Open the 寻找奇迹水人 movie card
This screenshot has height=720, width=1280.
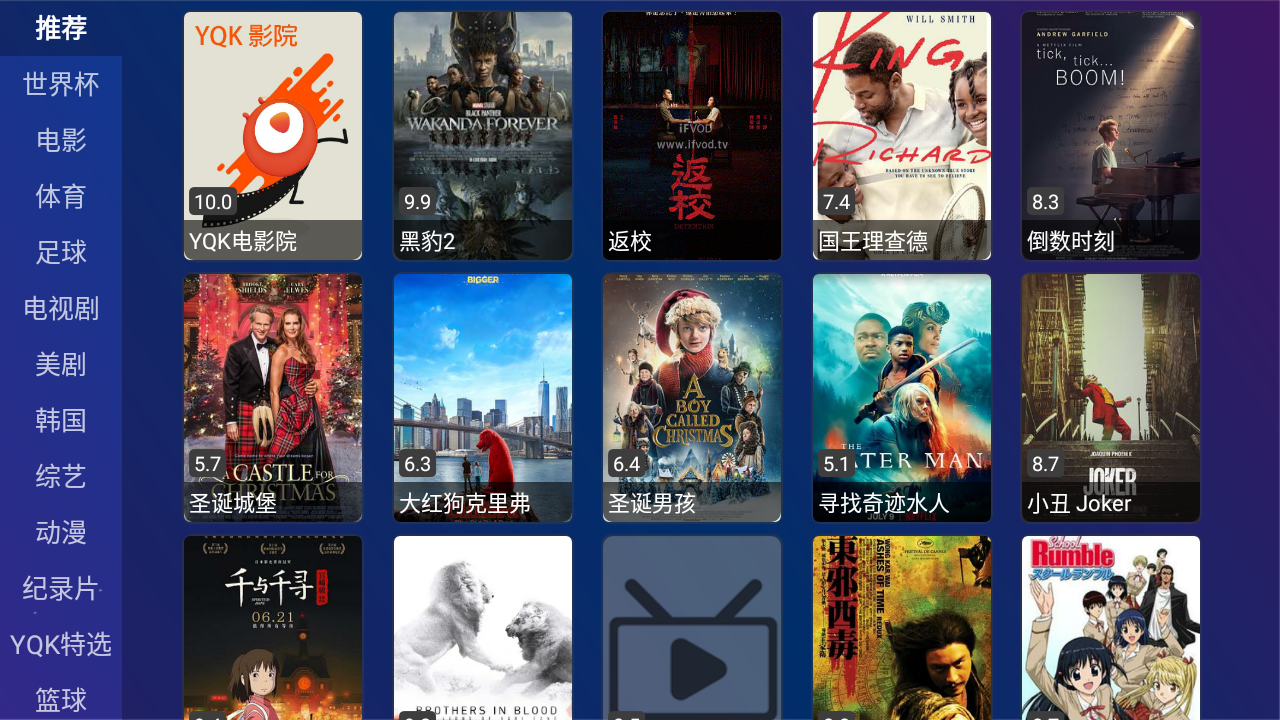coord(902,398)
